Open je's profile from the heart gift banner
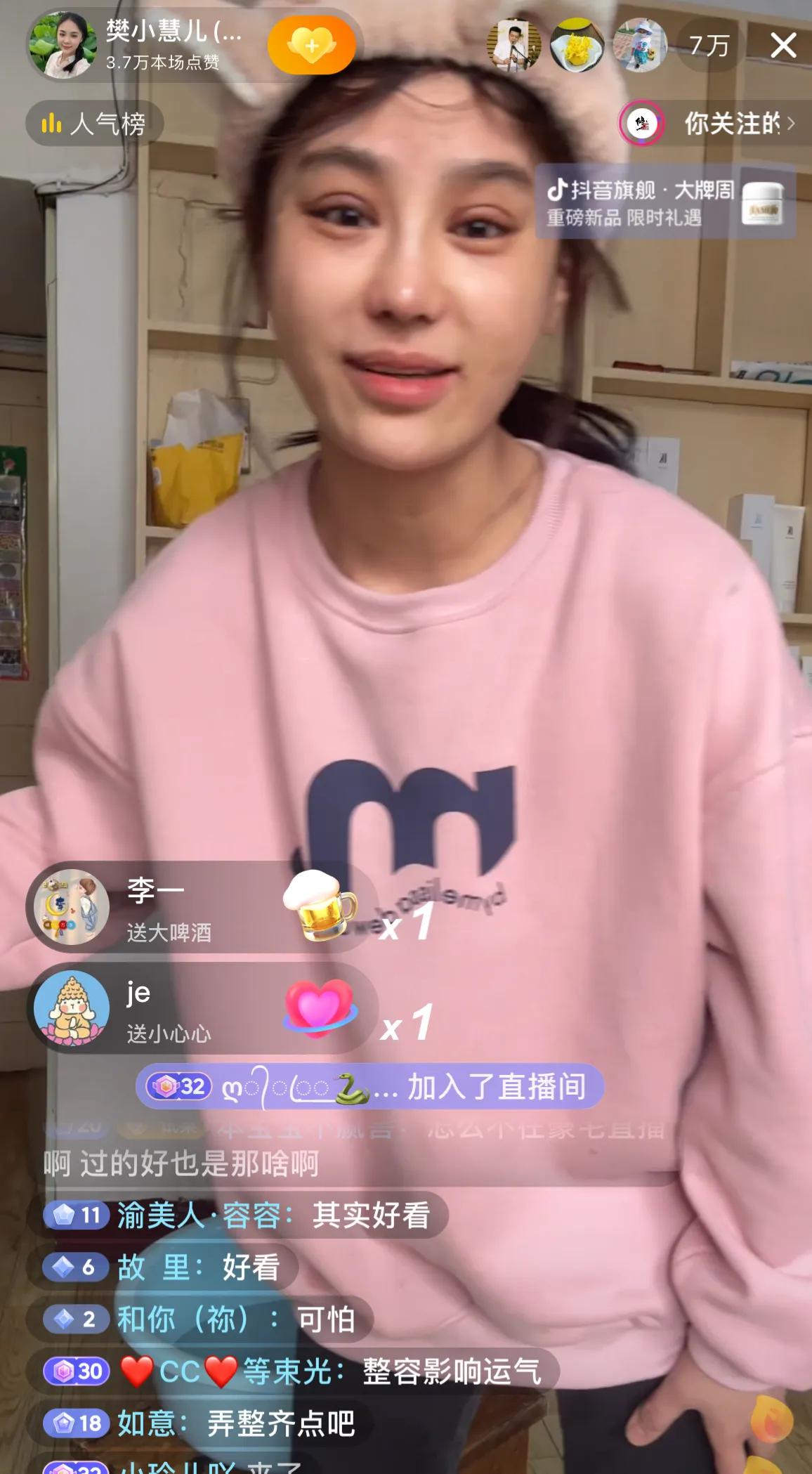Viewport: 812px width, 1474px height. [x=72, y=1008]
